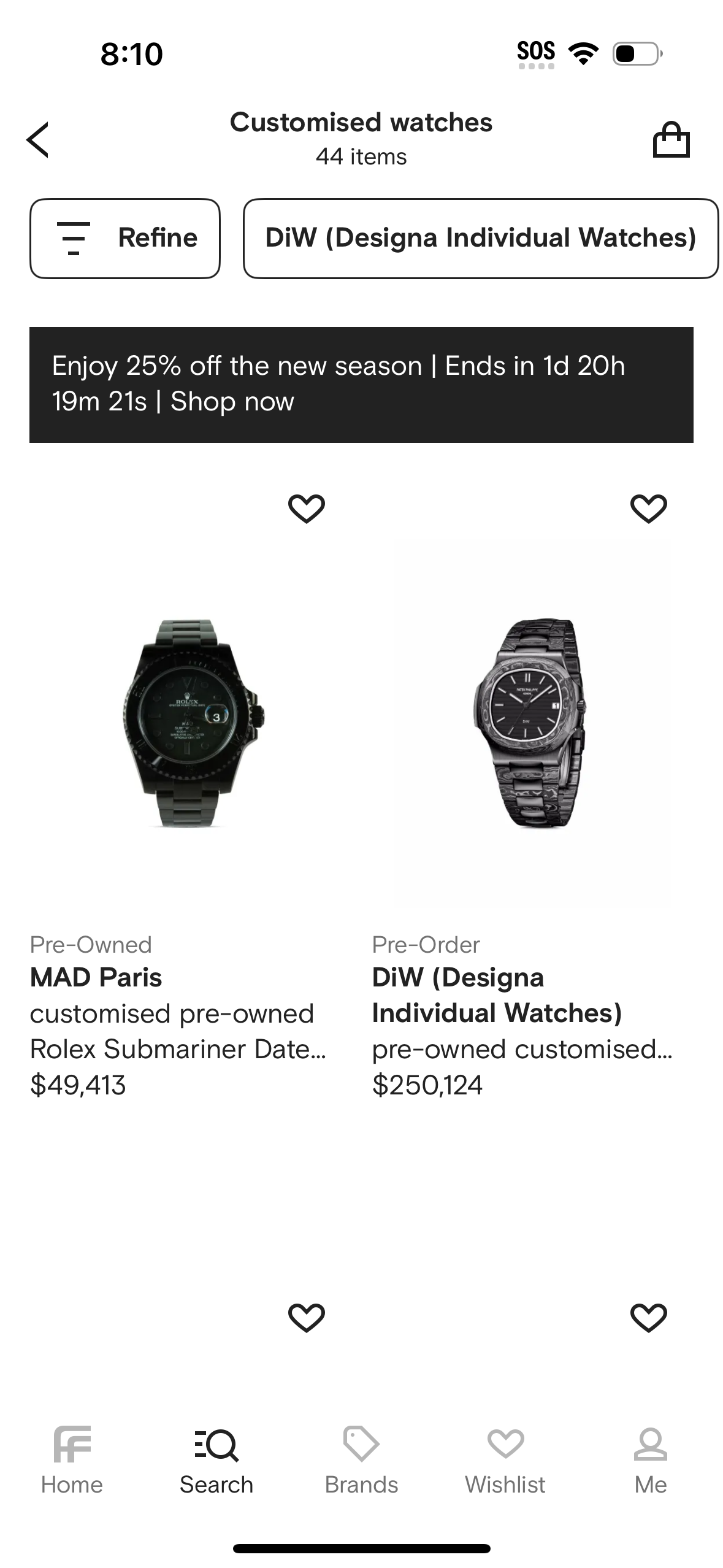Open the MAD Paris product title link
Image resolution: width=723 pixels, height=1568 pixels.
tap(96, 977)
